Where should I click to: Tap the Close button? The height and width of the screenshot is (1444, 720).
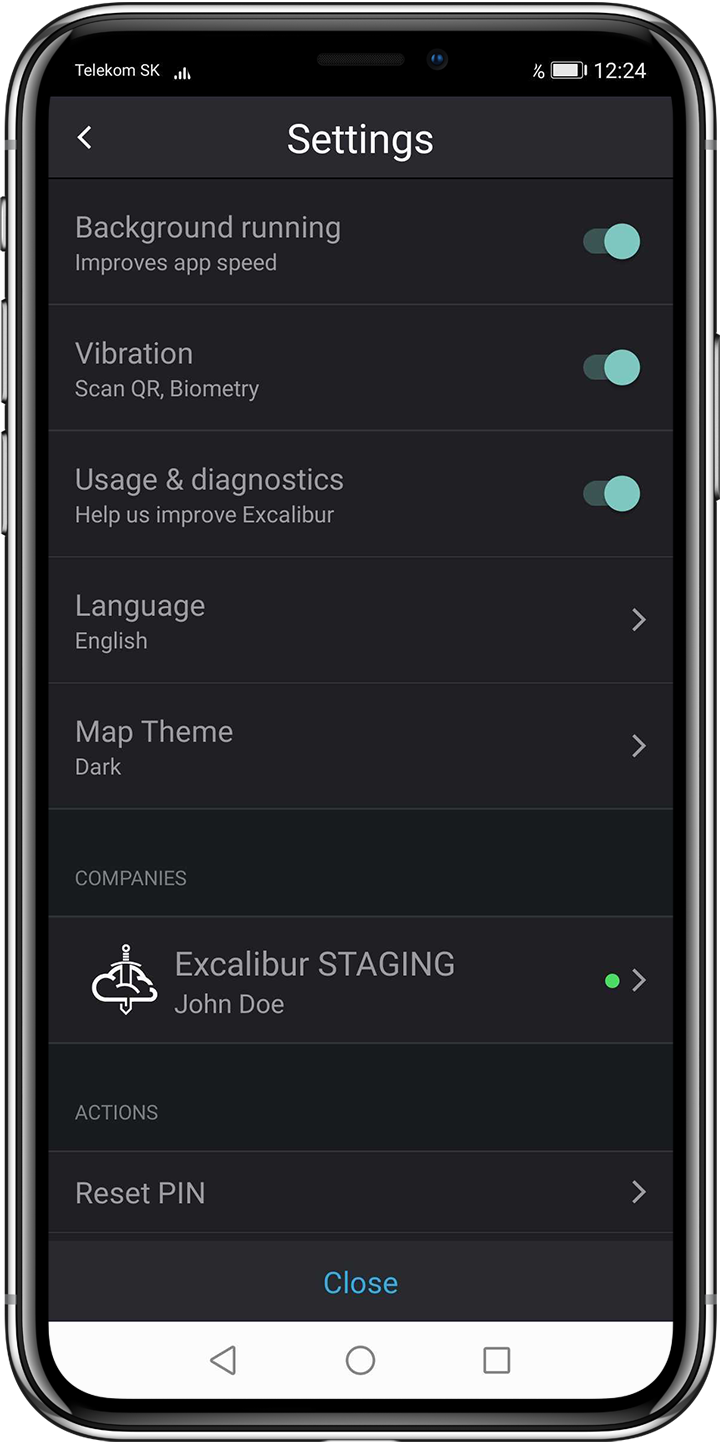[360, 1282]
